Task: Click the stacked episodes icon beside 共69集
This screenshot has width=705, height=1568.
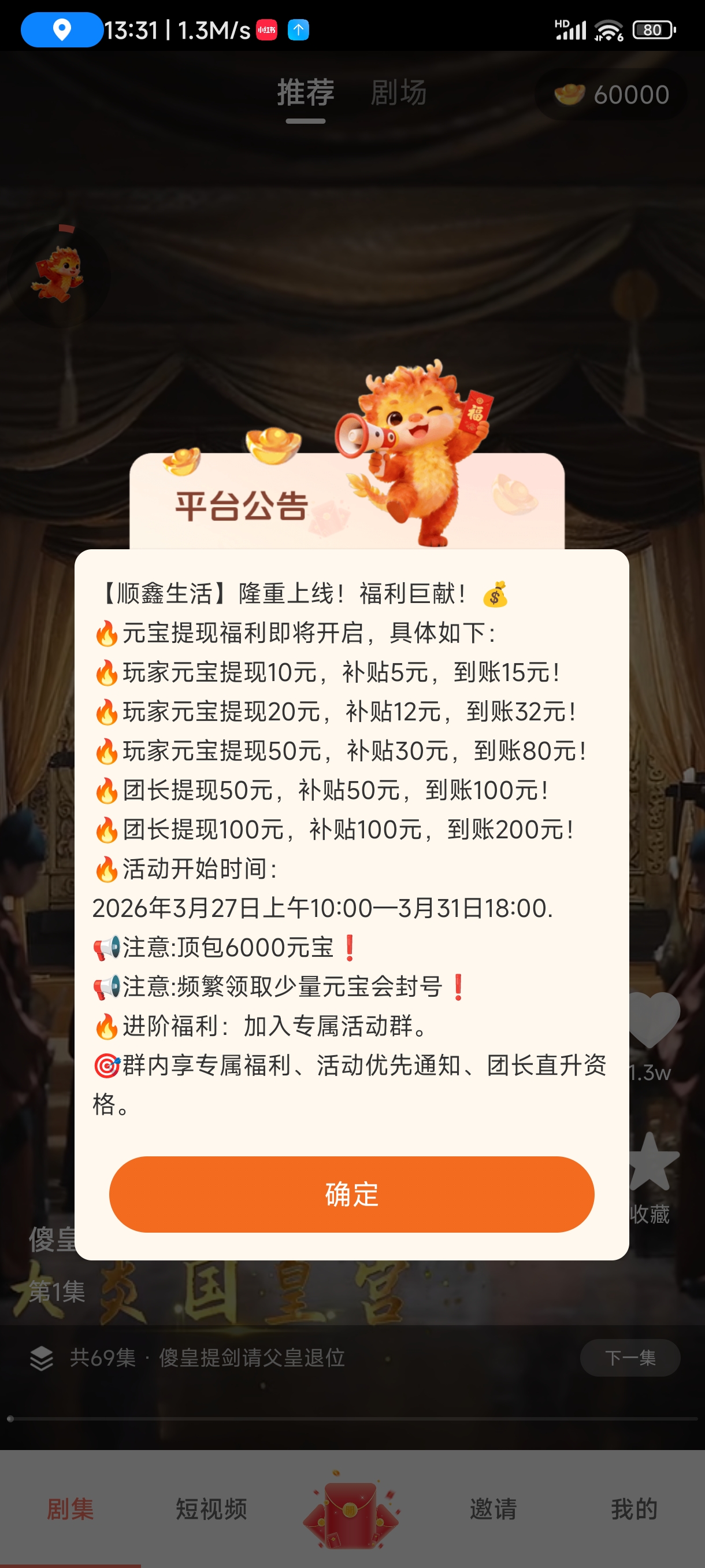Action: click(42, 1357)
